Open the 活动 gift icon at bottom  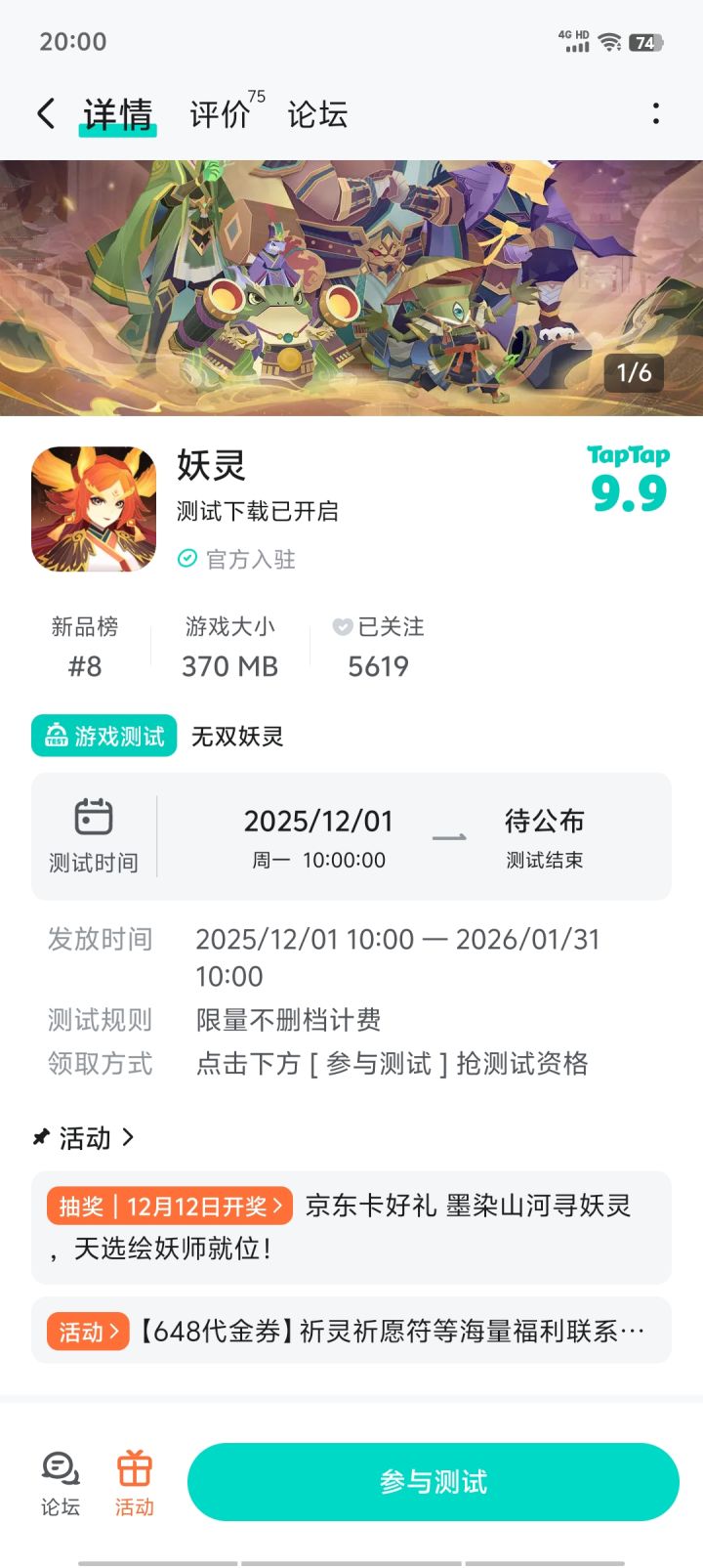[135, 1482]
